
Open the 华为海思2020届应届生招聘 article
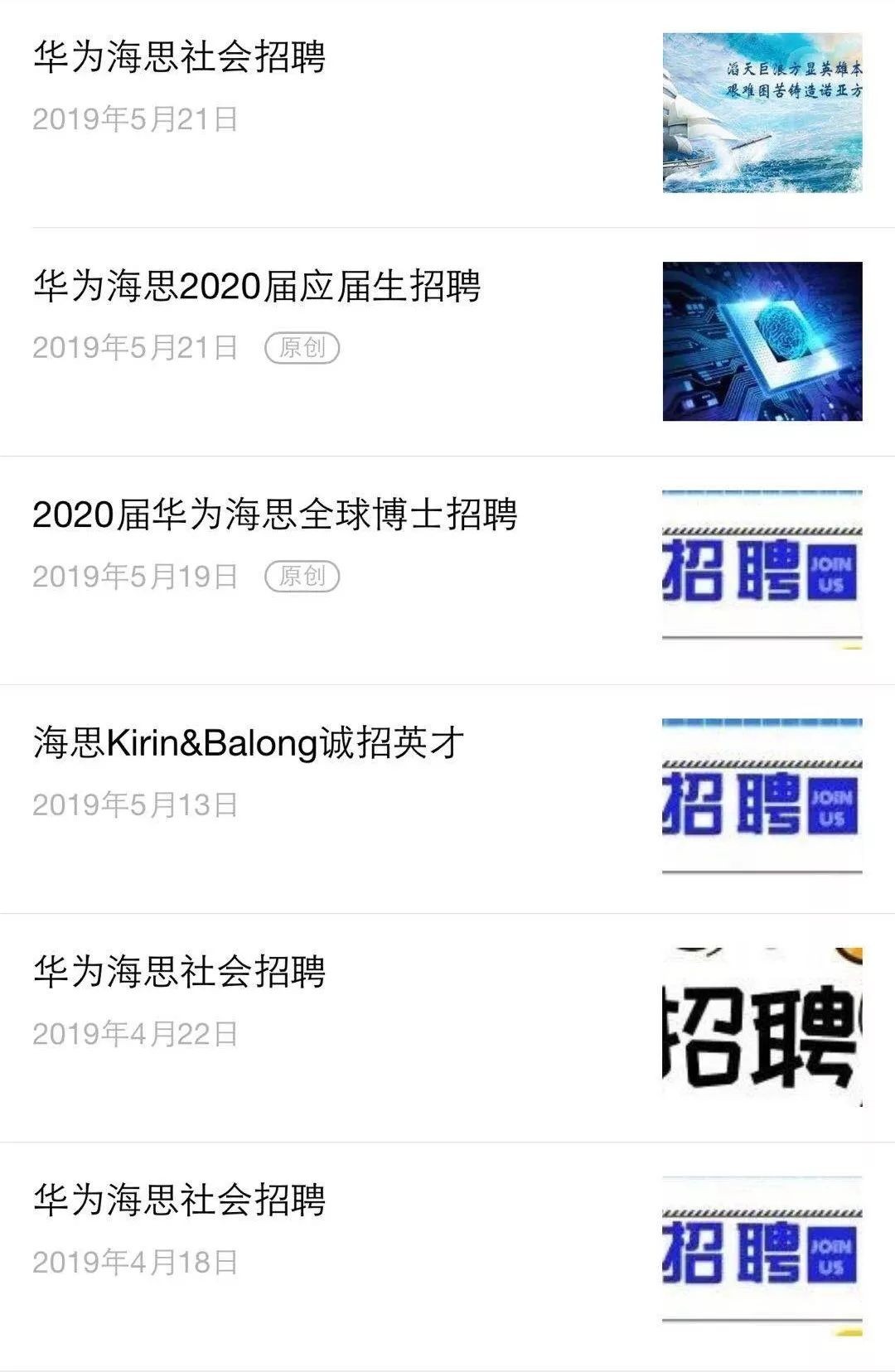[257, 287]
